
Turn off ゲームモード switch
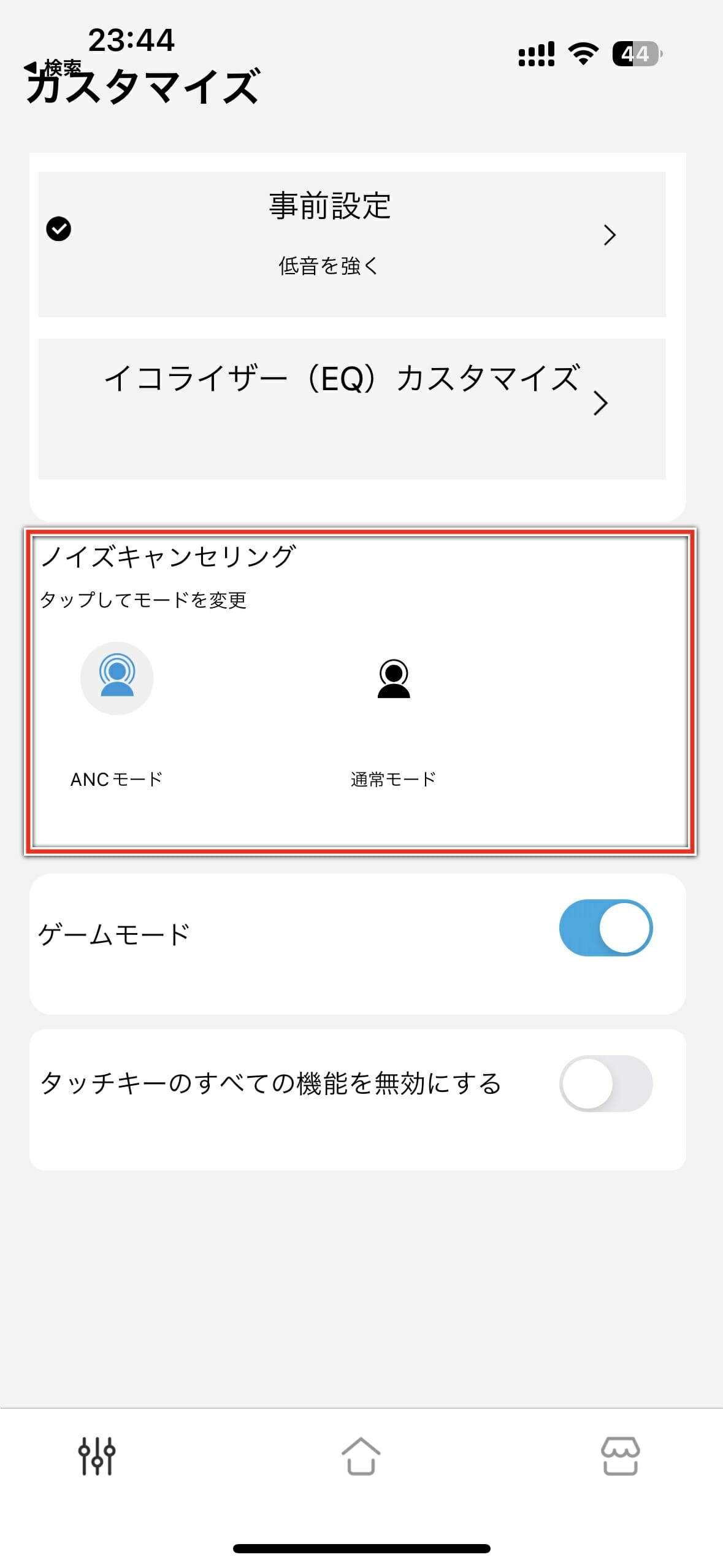(605, 928)
